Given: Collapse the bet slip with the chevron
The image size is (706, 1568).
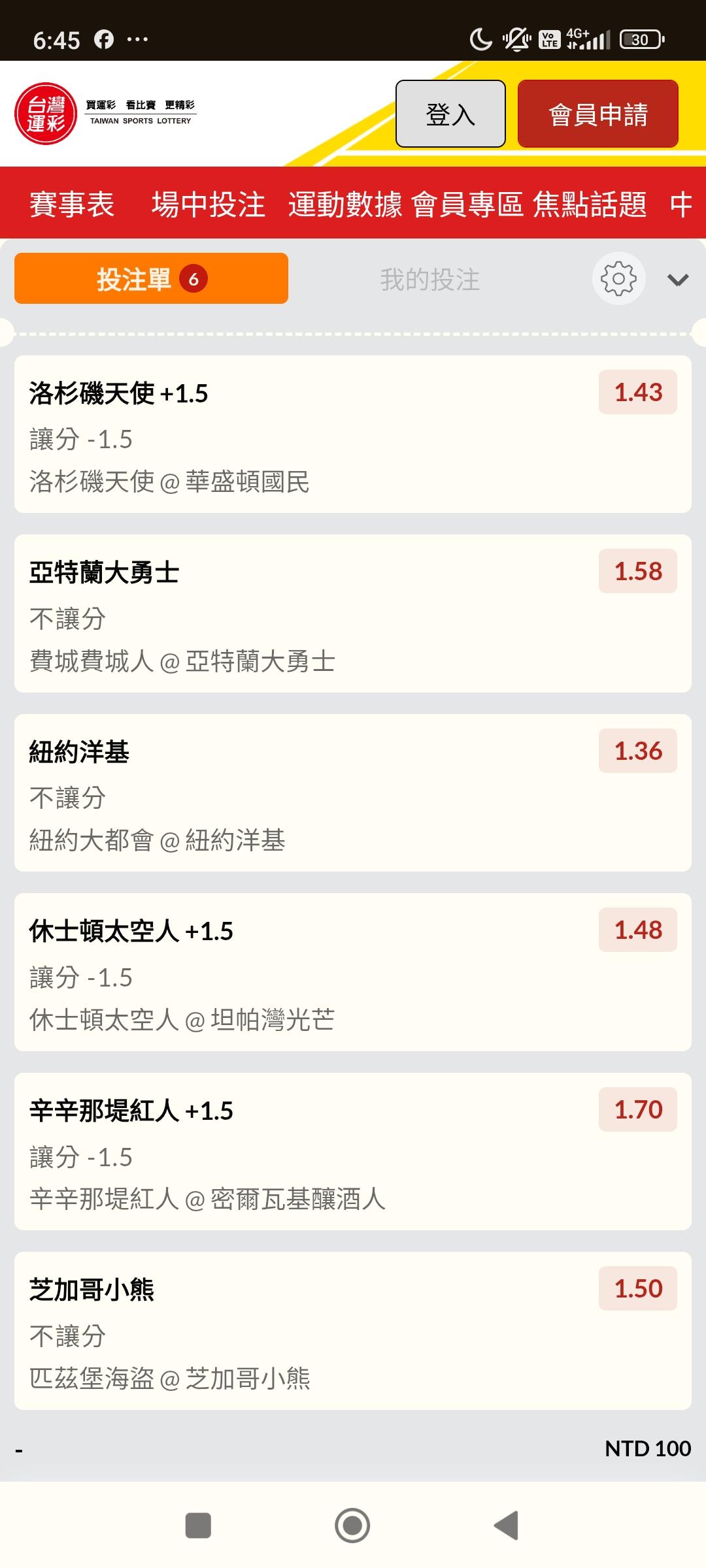Looking at the screenshot, I should (x=678, y=280).
